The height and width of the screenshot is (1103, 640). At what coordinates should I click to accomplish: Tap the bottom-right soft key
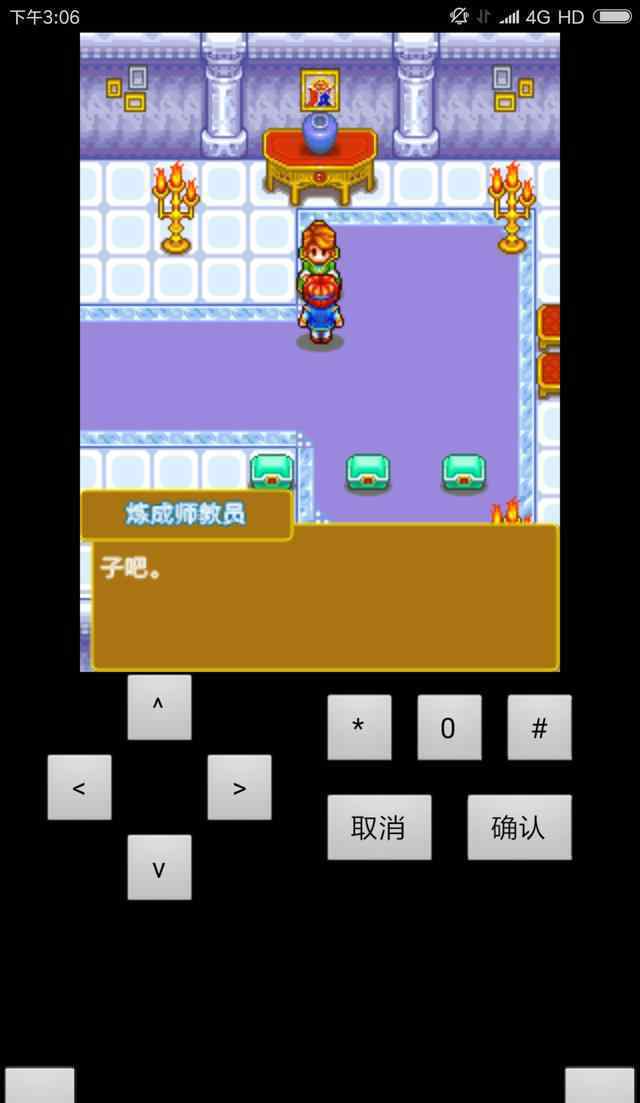tap(599, 1085)
